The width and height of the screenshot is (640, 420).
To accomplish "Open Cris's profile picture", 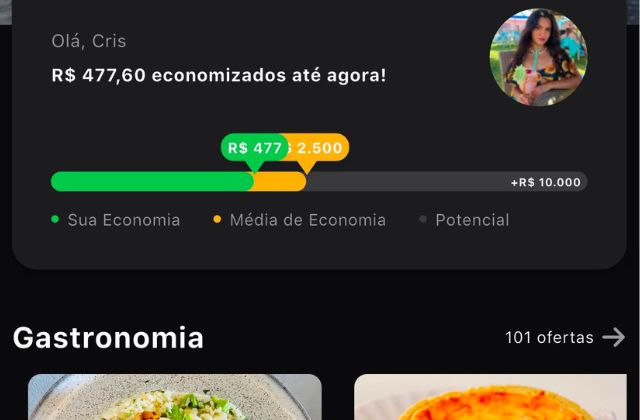I will point(538,58).
